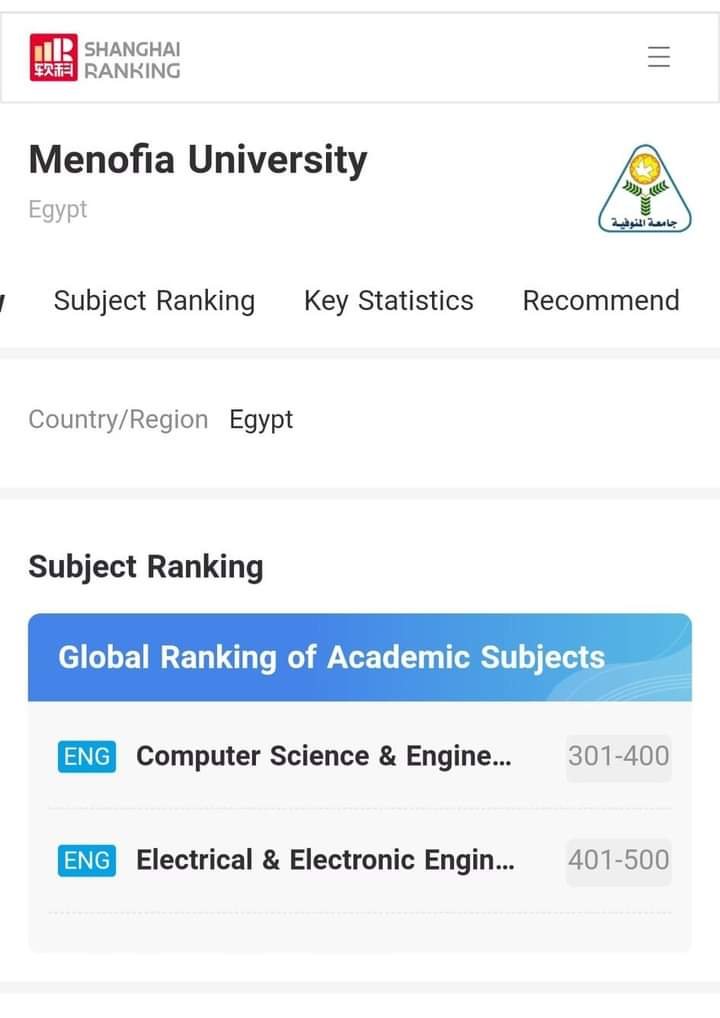Select the ENG badge next to Electrical Engineering
This screenshot has width=720, height=1018.
pos(87,861)
